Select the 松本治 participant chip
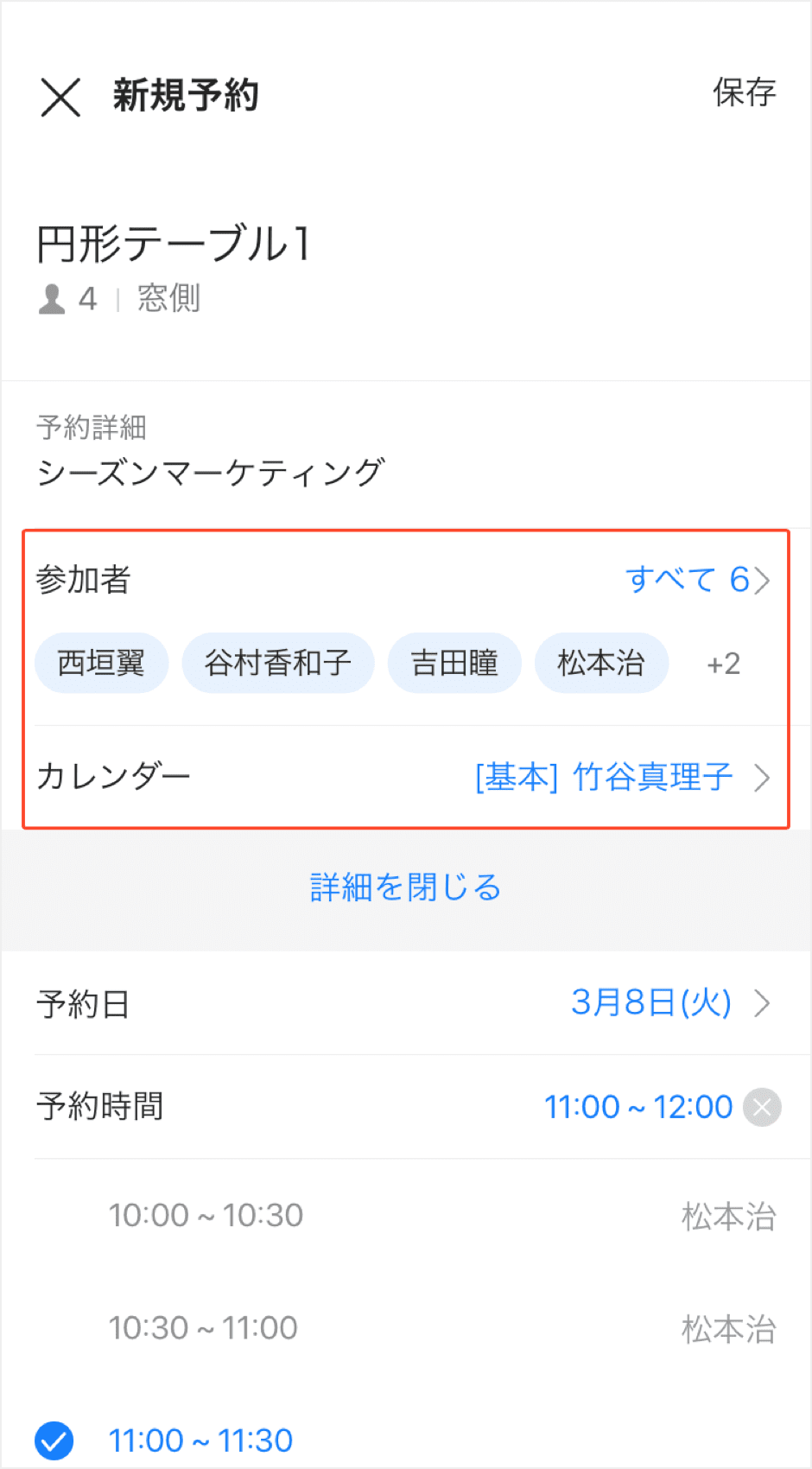The height and width of the screenshot is (1469, 812). click(601, 663)
